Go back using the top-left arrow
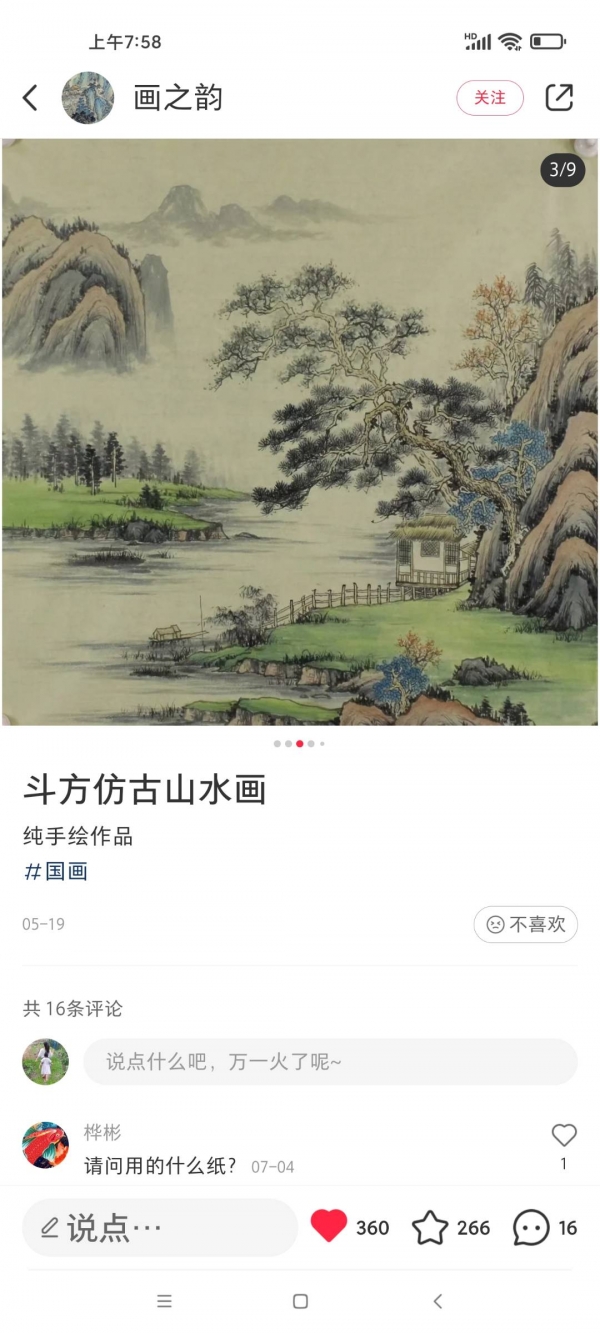 [30, 98]
